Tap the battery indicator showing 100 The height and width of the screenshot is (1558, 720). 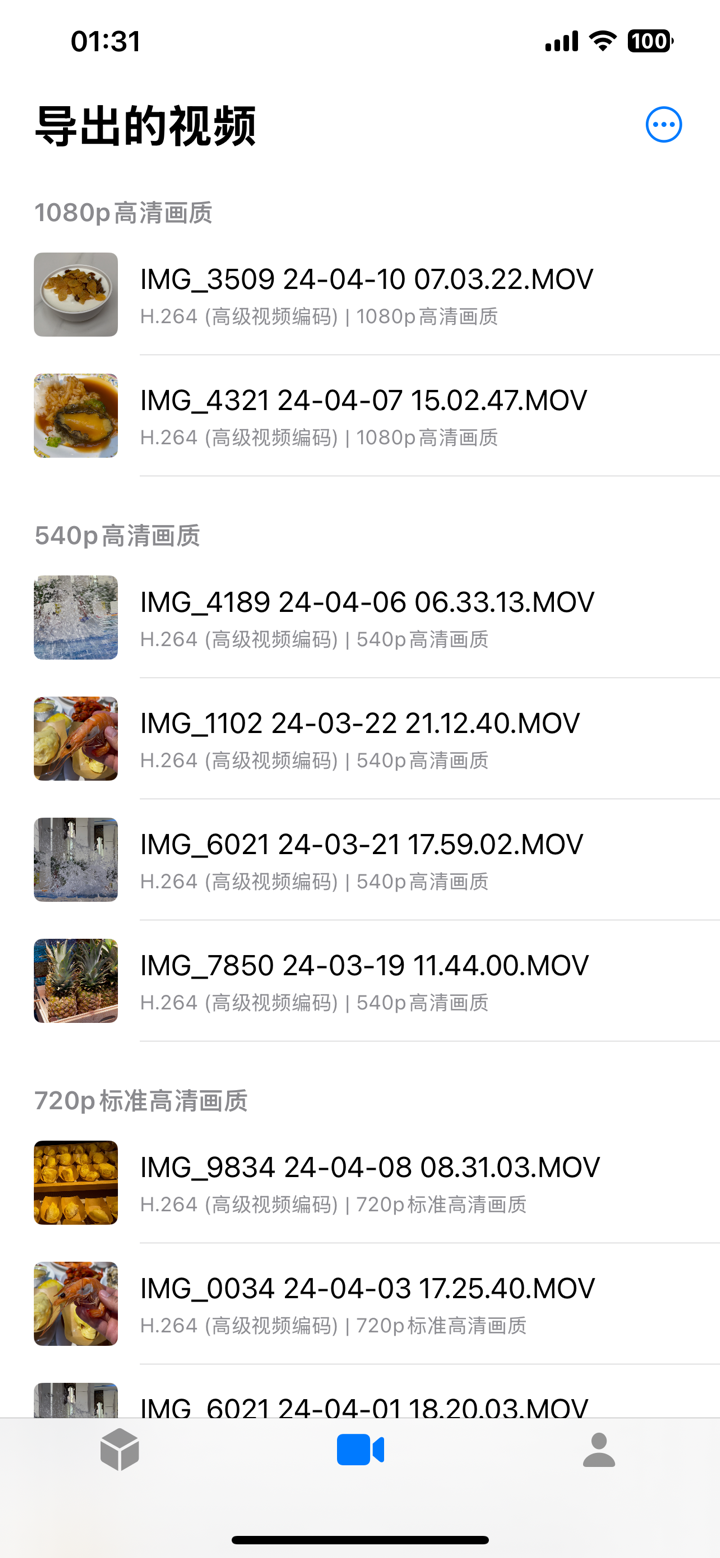(650, 41)
